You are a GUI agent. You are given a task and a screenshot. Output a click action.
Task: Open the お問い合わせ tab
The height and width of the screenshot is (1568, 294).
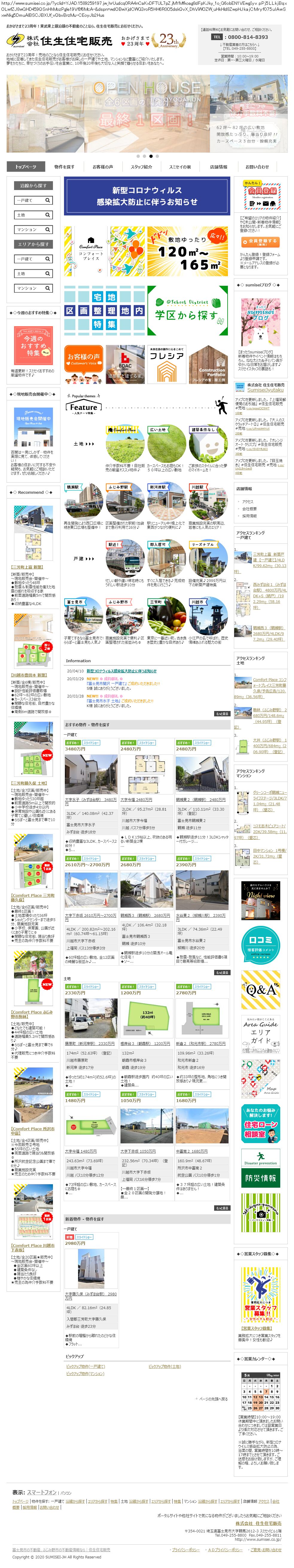(256, 166)
